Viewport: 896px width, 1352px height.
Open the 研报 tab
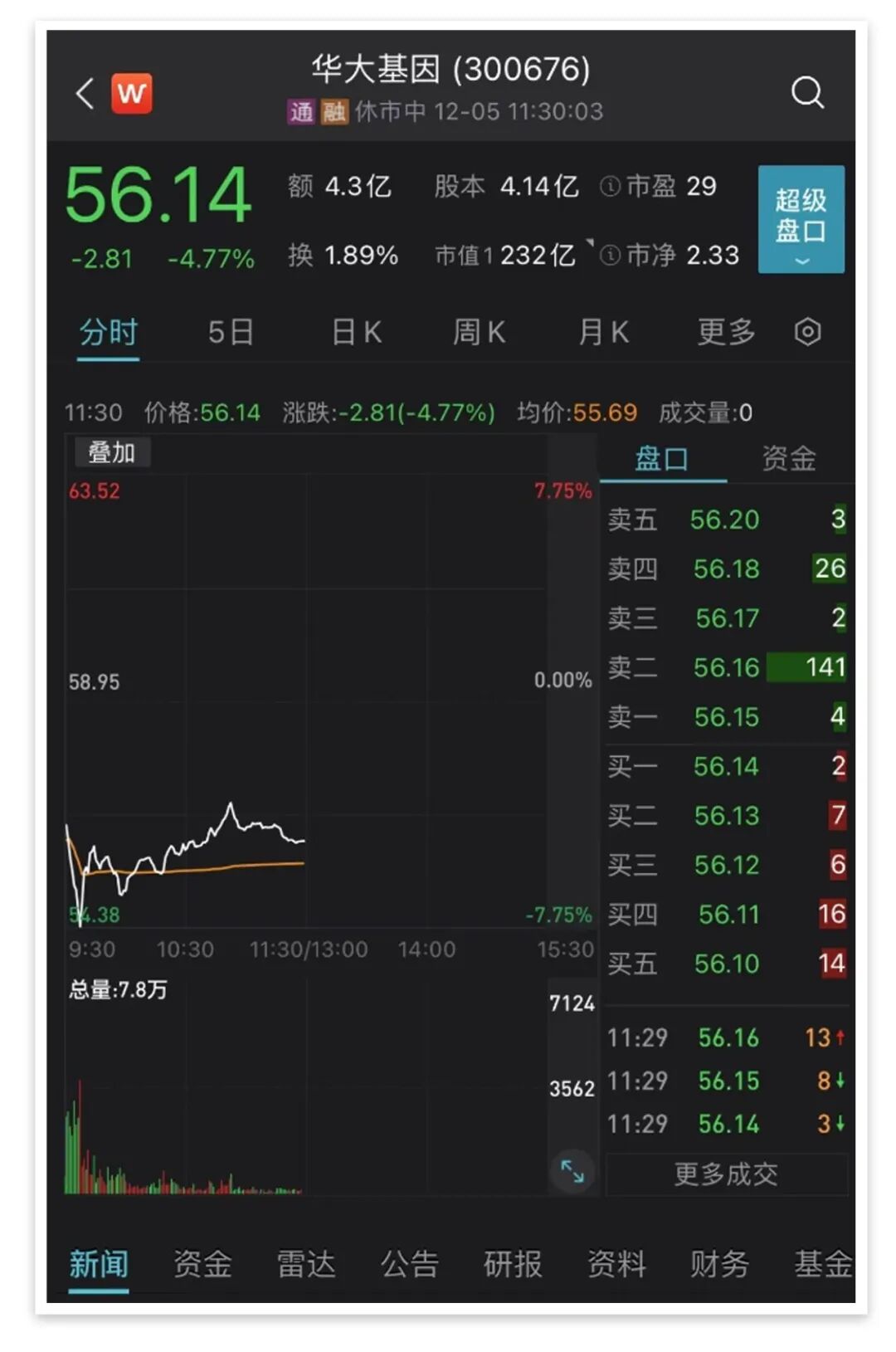[513, 1264]
